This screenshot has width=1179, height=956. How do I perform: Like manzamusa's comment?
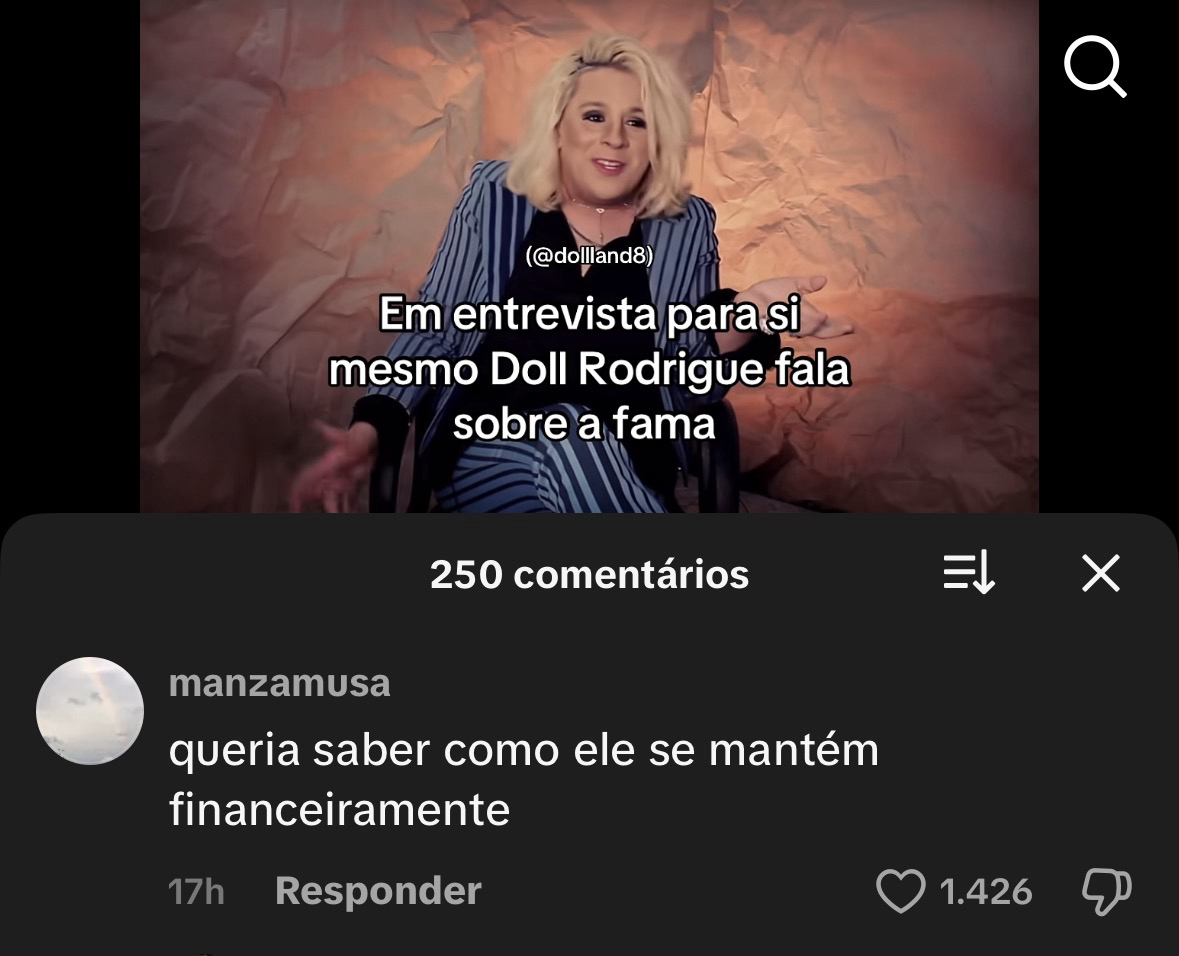[900, 891]
